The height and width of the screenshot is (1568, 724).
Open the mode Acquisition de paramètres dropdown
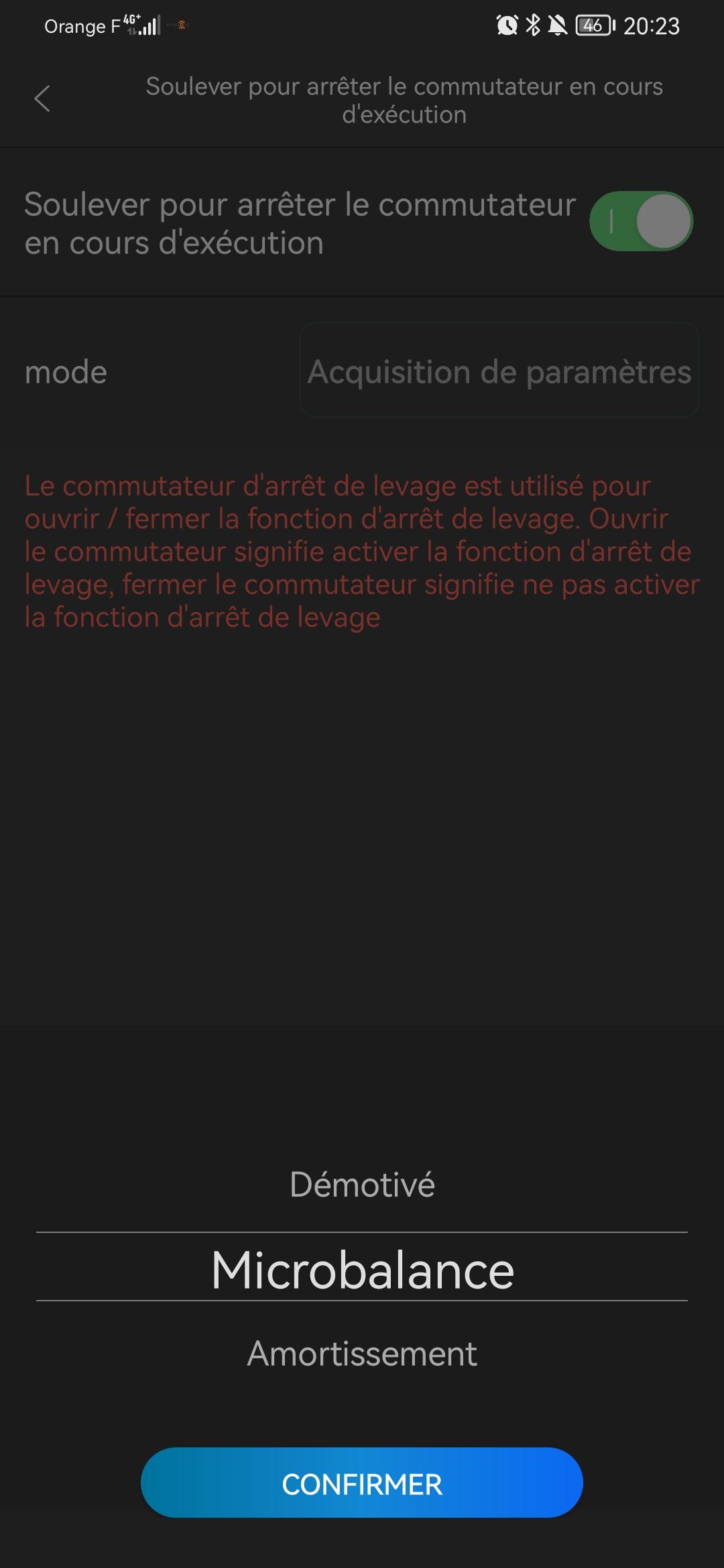click(x=499, y=370)
